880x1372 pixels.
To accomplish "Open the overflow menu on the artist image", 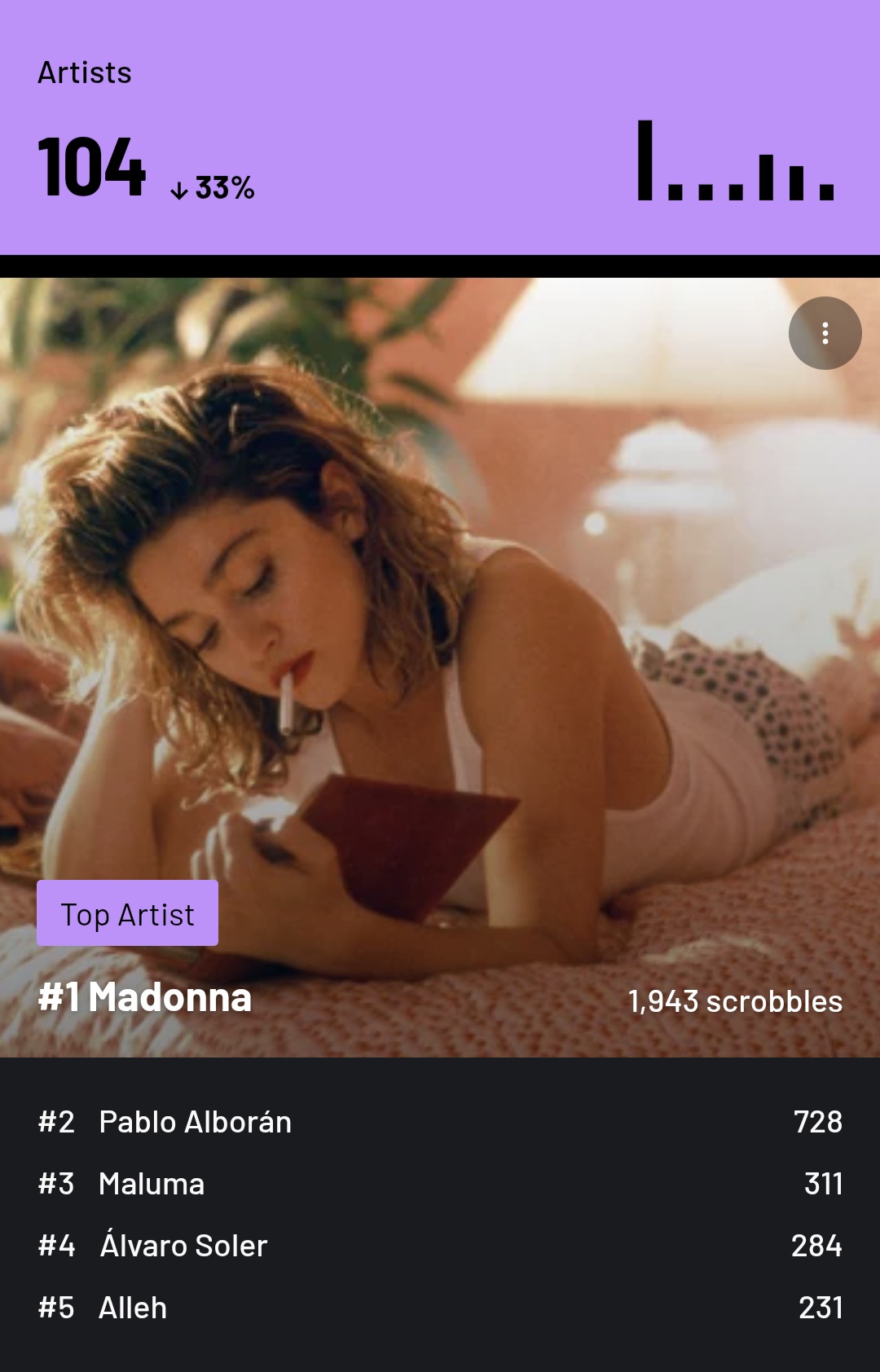I will click(825, 333).
